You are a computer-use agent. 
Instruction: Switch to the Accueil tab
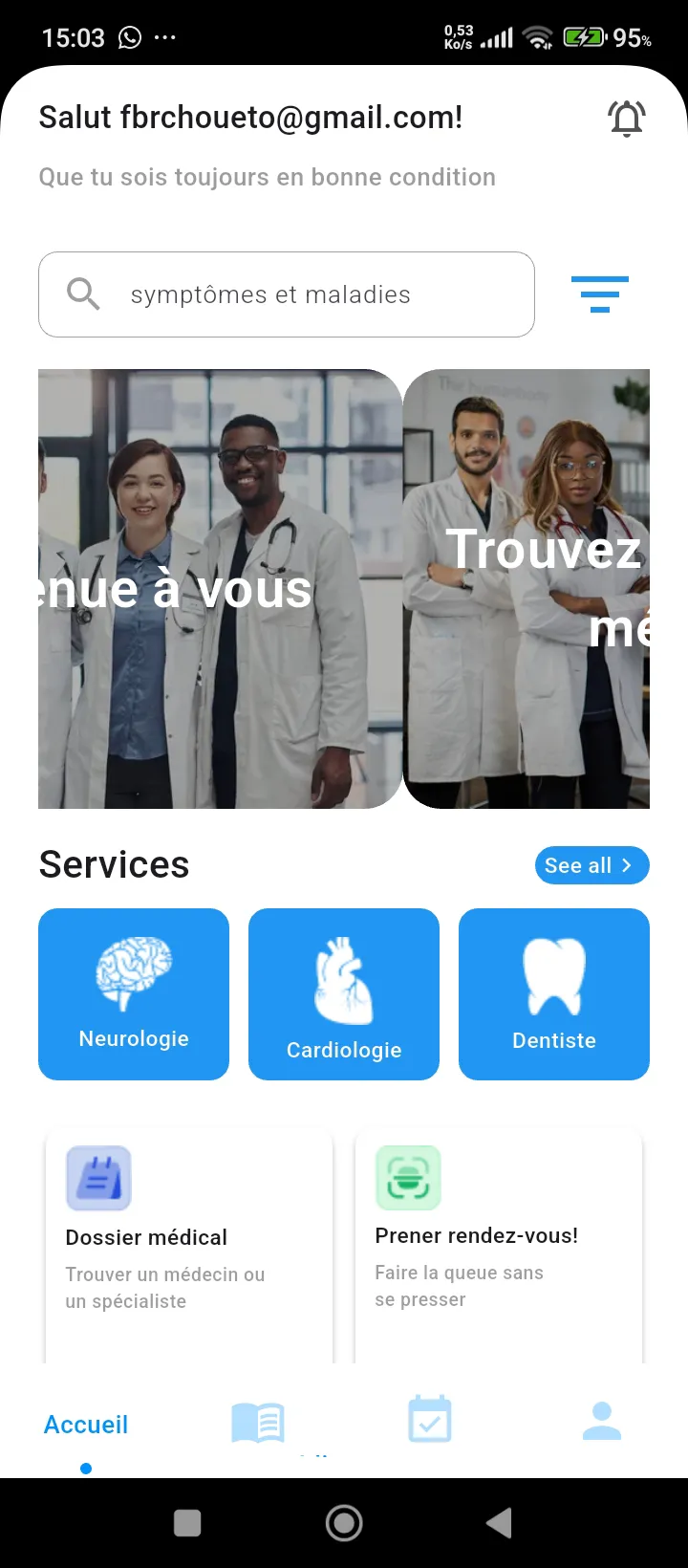pyautogui.click(x=86, y=1425)
